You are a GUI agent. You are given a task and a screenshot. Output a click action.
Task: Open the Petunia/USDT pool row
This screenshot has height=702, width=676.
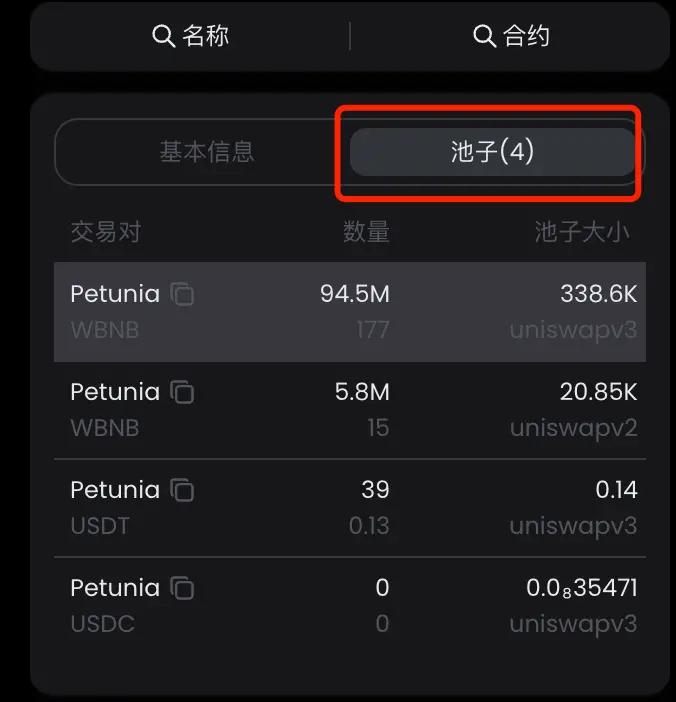pyautogui.click(x=349, y=507)
